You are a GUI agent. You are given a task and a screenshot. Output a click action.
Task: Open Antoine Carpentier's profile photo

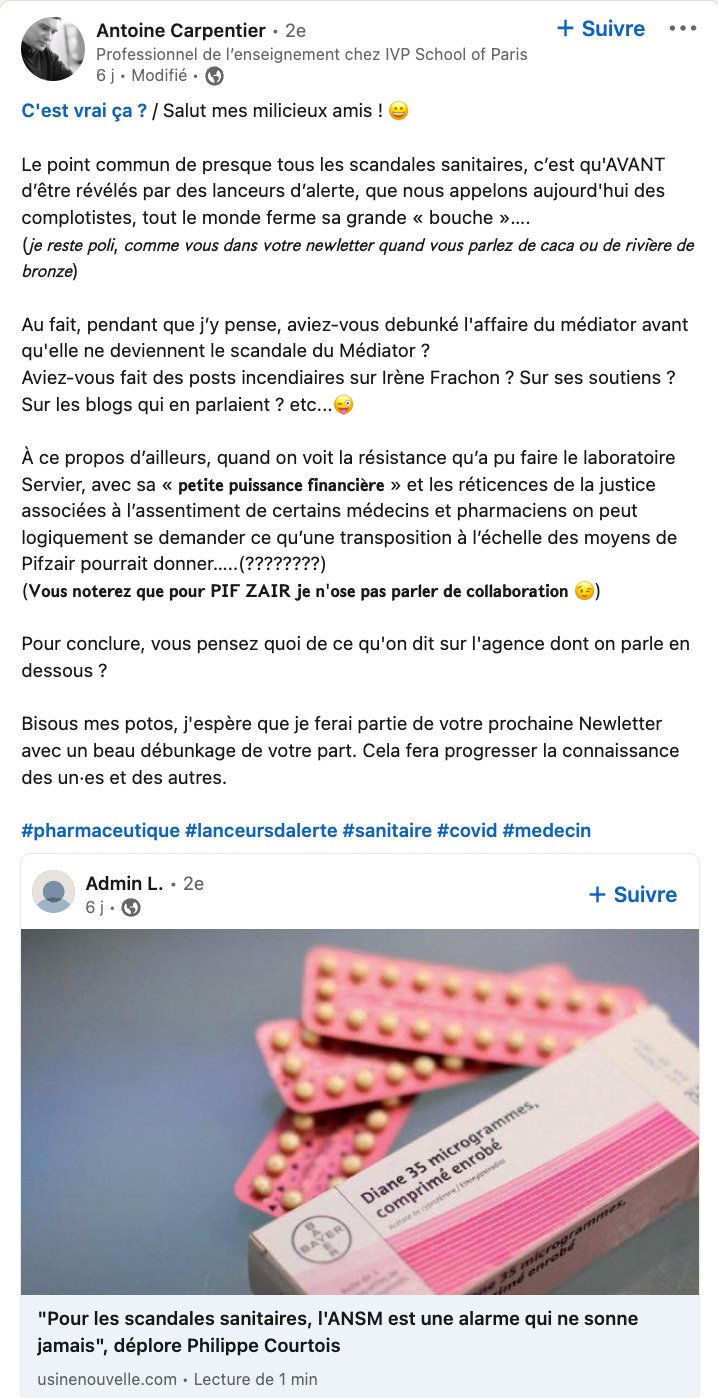(52, 49)
